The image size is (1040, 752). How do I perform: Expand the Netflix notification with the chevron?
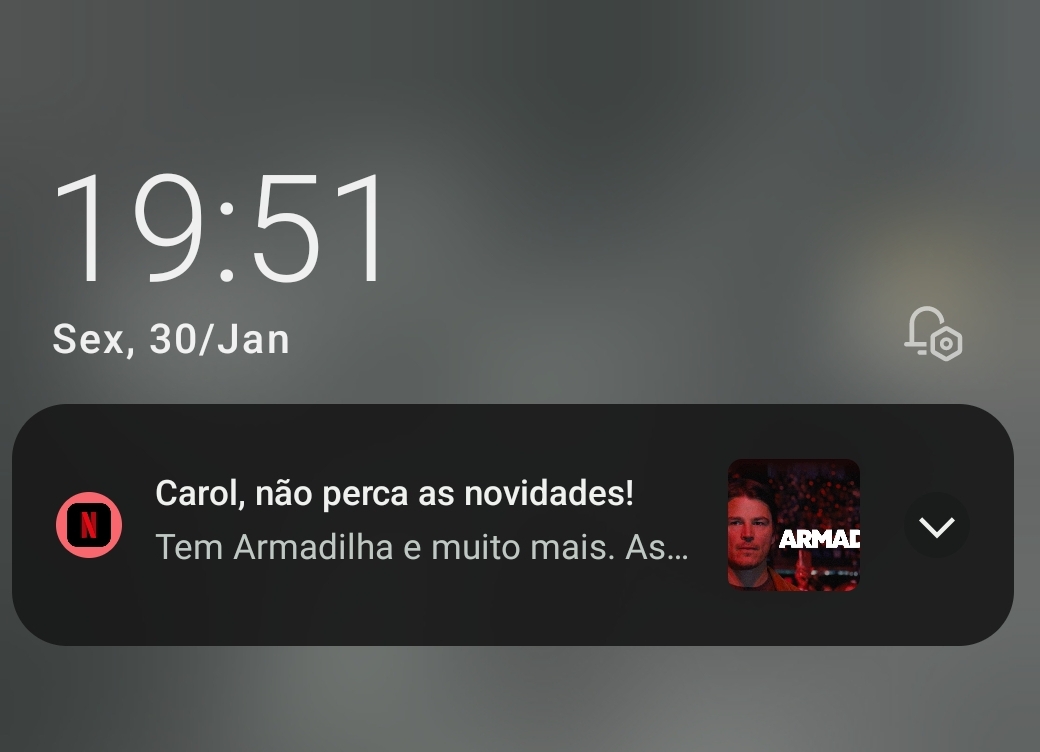pos(936,526)
